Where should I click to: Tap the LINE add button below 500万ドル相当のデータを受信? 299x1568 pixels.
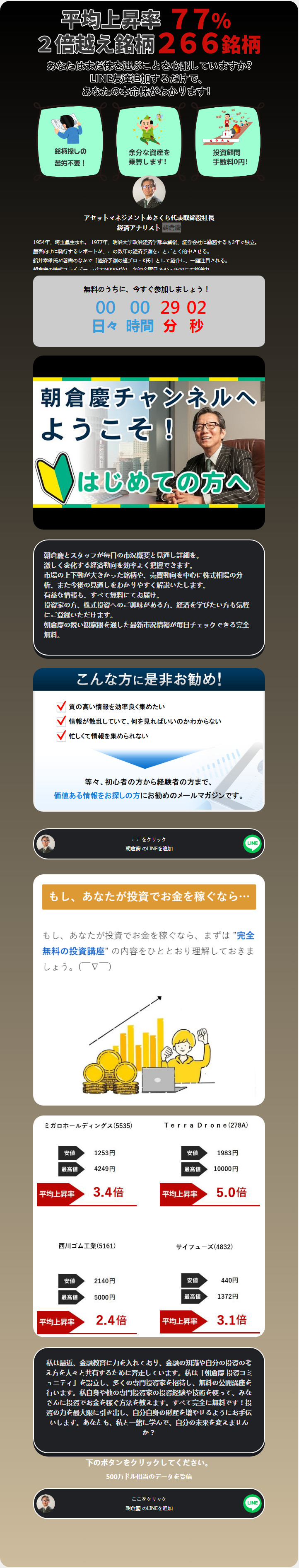pyautogui.click(x=149, y=1503)
